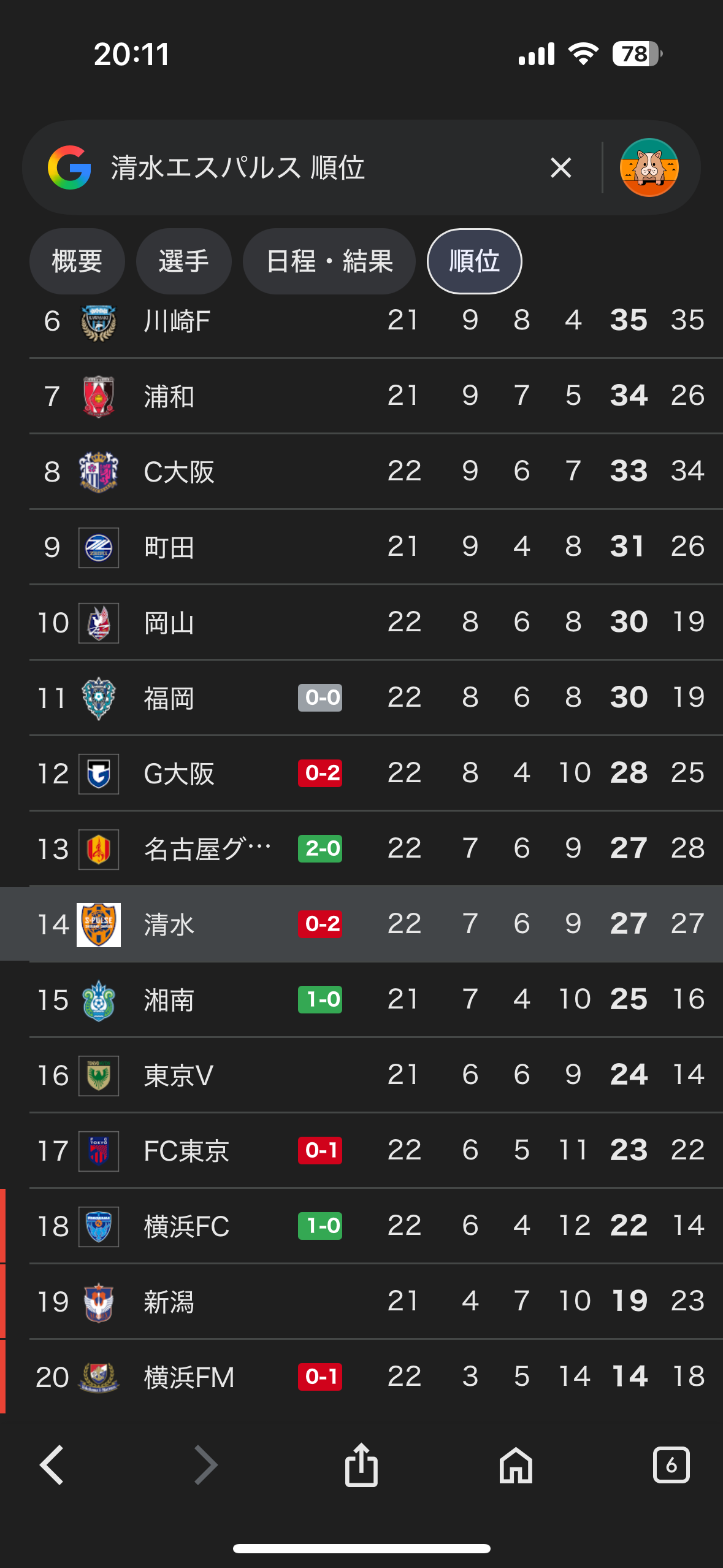Open the FC東京 team row
The width and height of the screenshot is (723, 1568).
(376, 1150)
